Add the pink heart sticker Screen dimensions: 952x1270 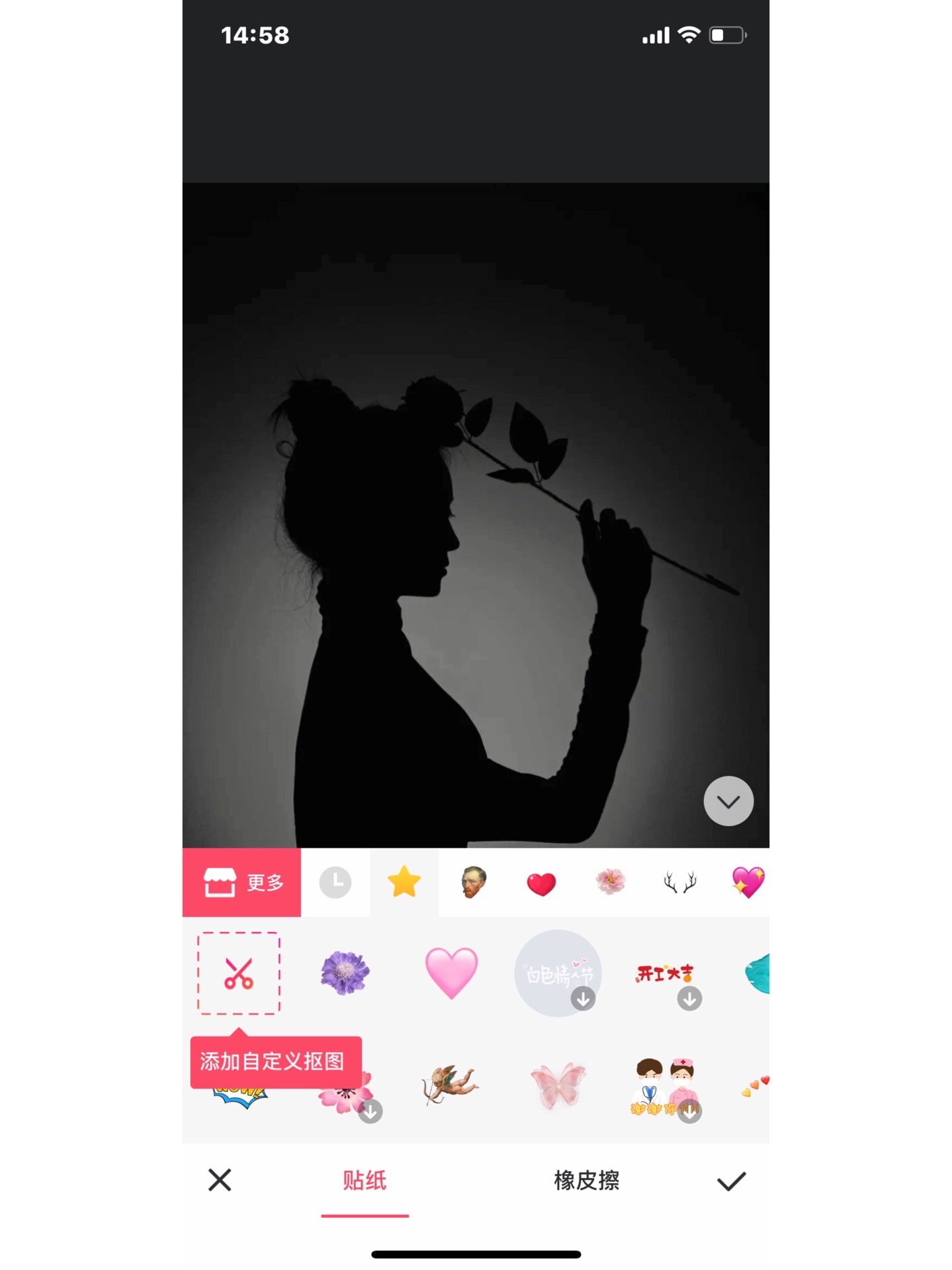coord(451,973)
